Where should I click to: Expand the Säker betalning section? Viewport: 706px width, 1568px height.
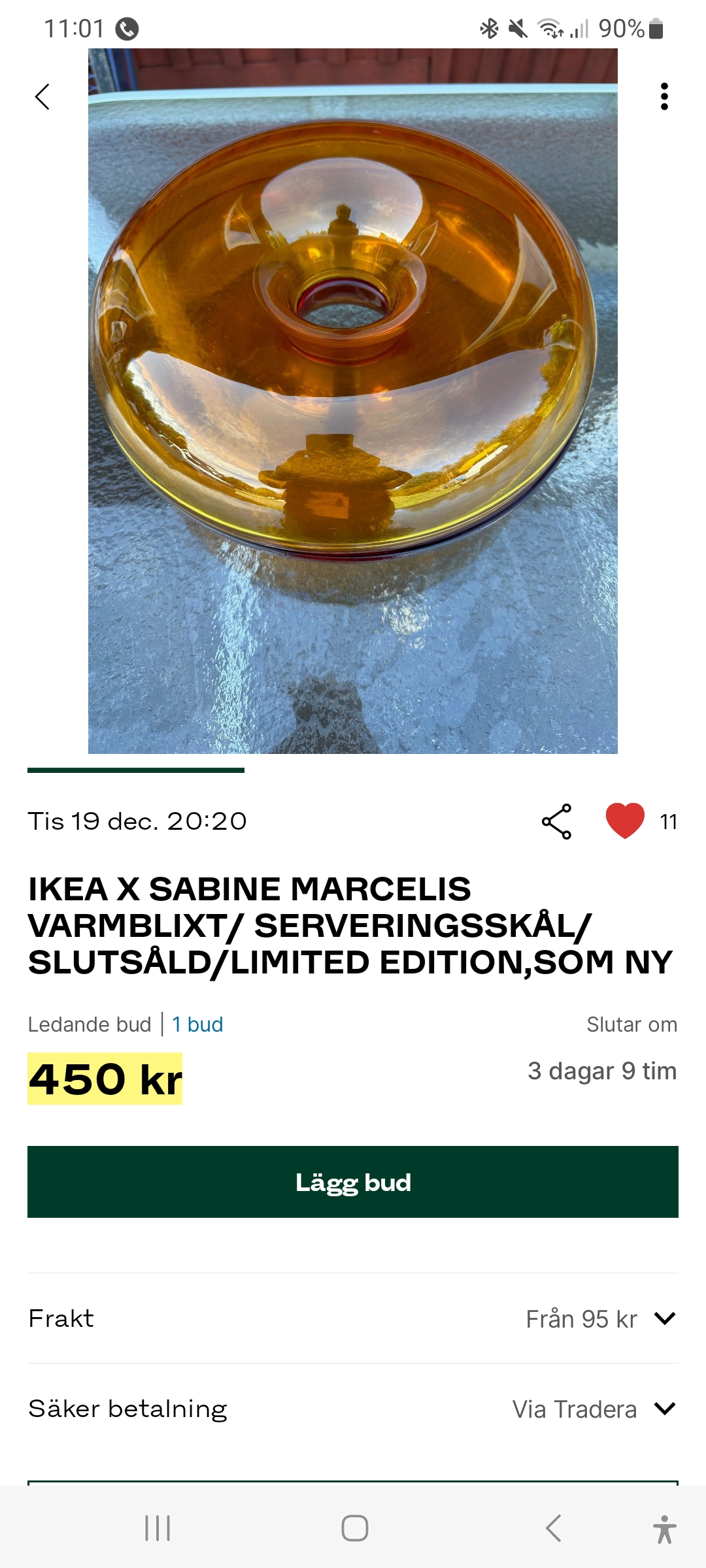[353, 1409]
